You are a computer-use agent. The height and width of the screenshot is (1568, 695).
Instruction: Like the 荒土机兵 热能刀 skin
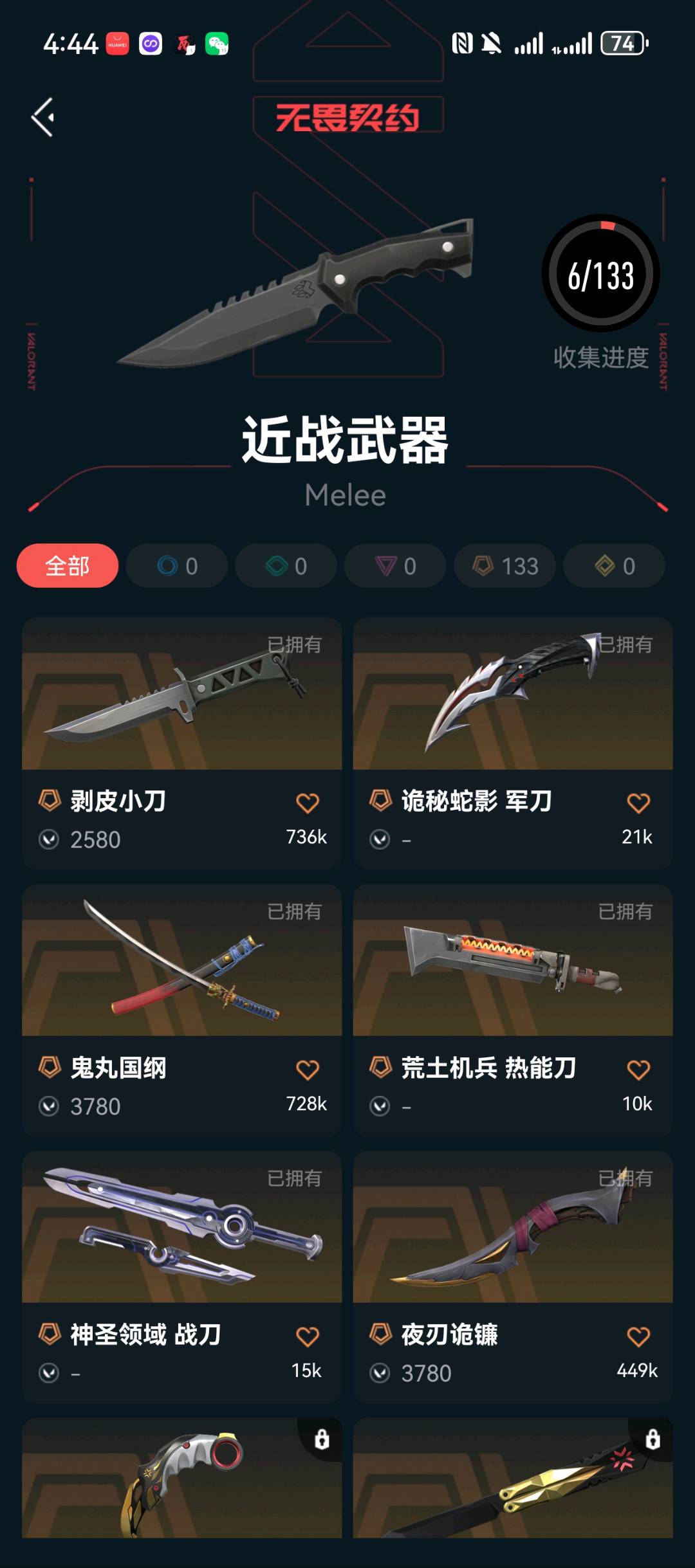coord(638,1070)
